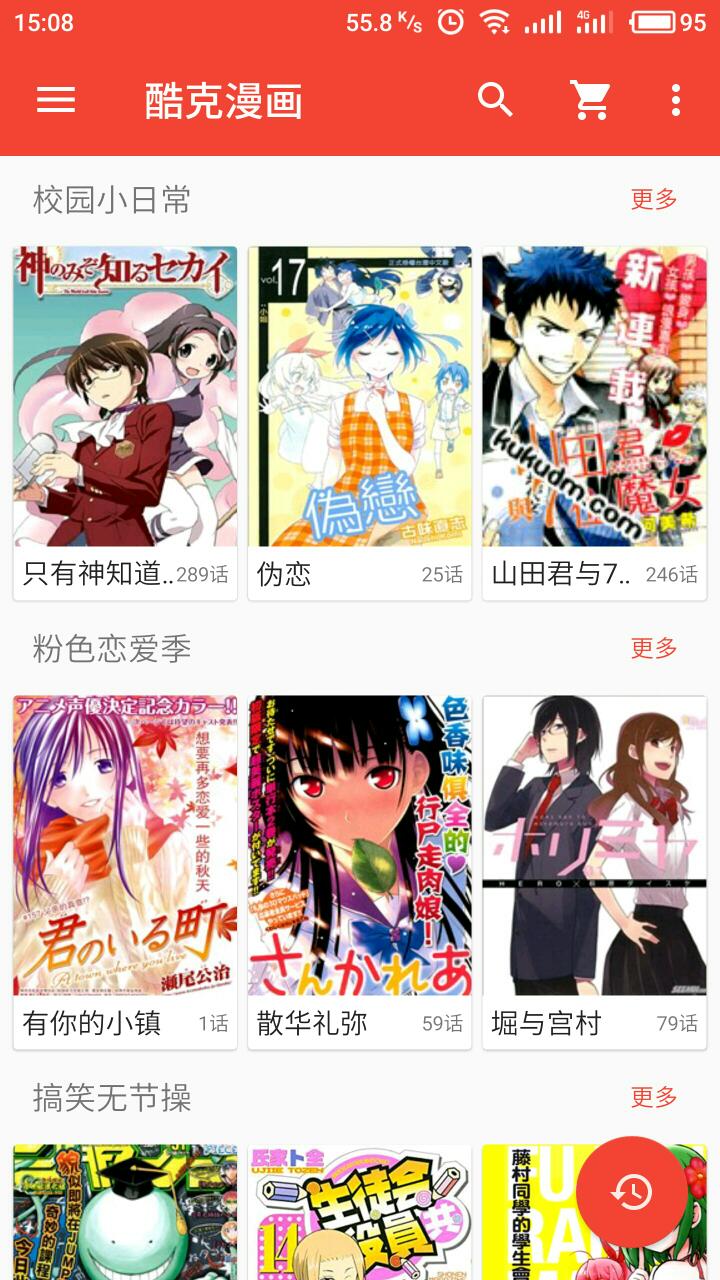Tap the reading history floating button
The height and width of the screenshot is (1280, 720).
click(x=632, y=1191)
